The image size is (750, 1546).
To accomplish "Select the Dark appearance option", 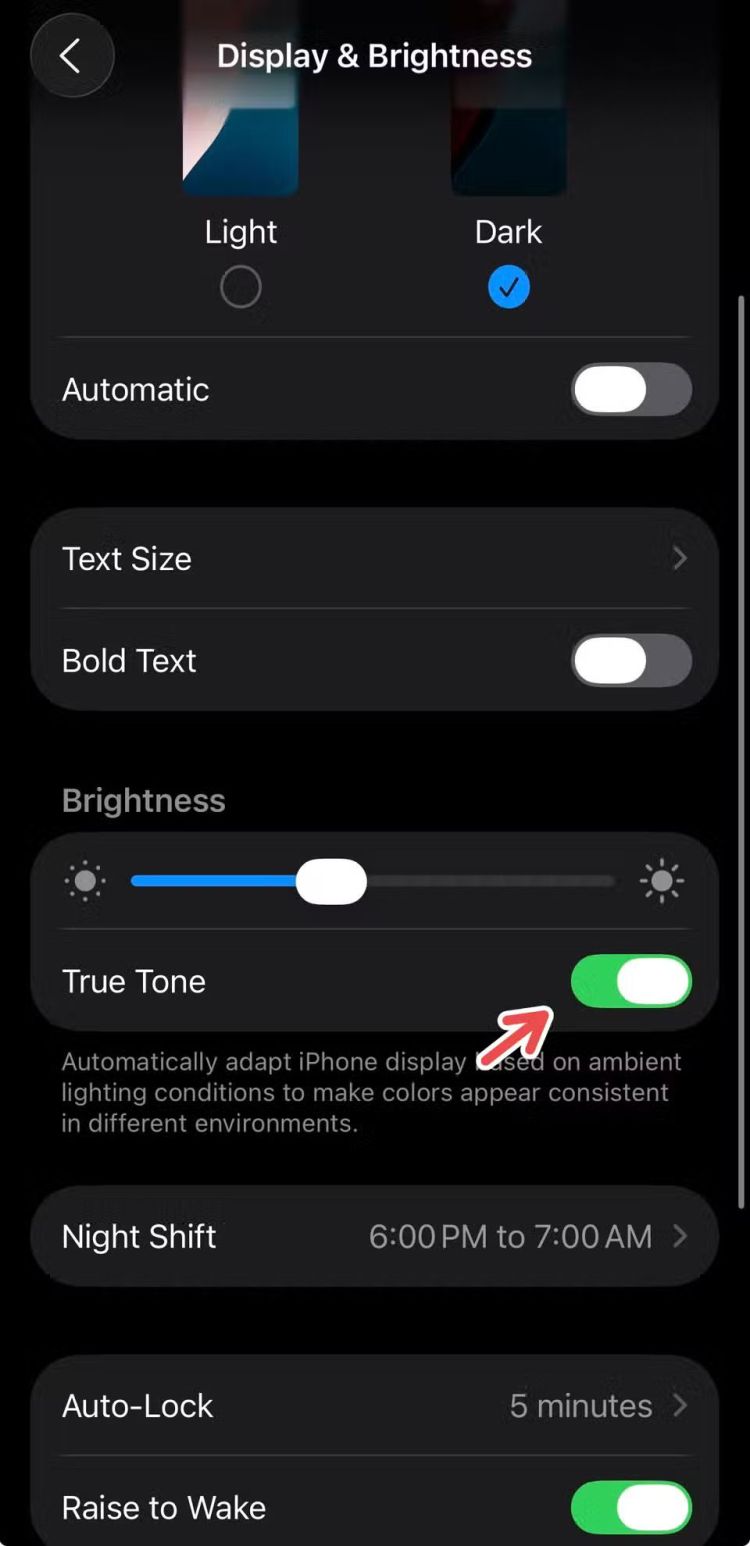I will [x=508, y=287].
